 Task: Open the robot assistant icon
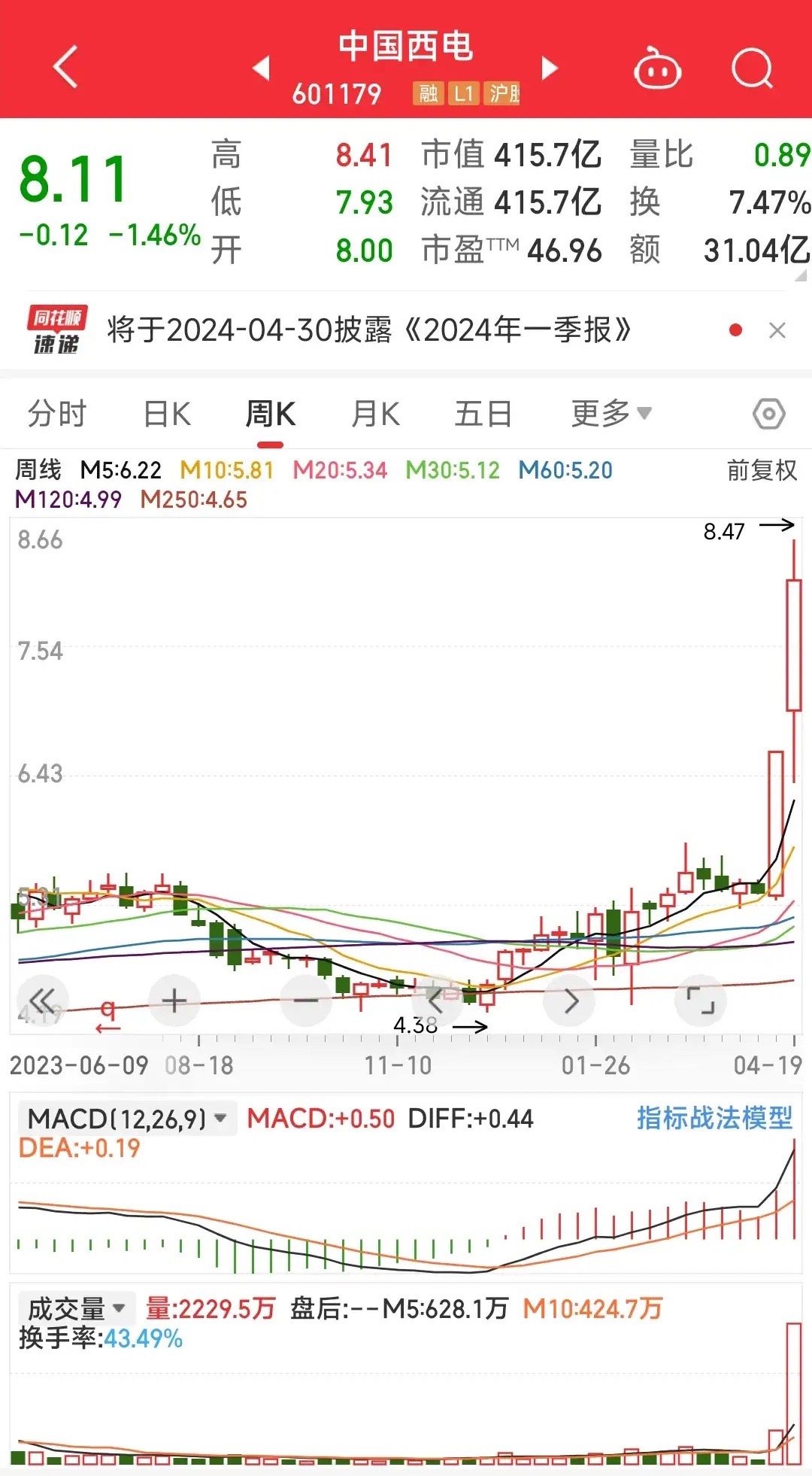(x=657, y=68)
